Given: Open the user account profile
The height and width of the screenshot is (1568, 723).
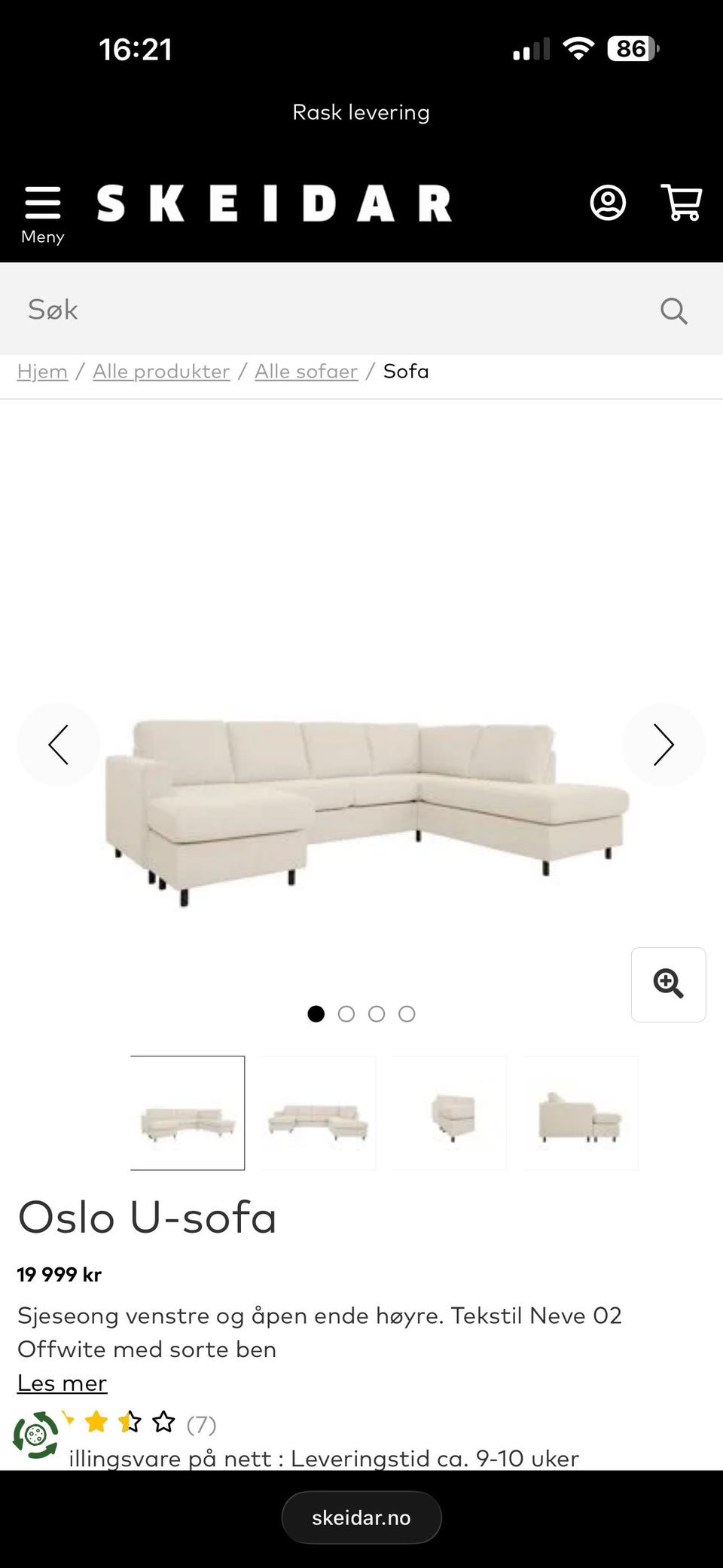Looking at the screenshot, I should coord(607,203).
